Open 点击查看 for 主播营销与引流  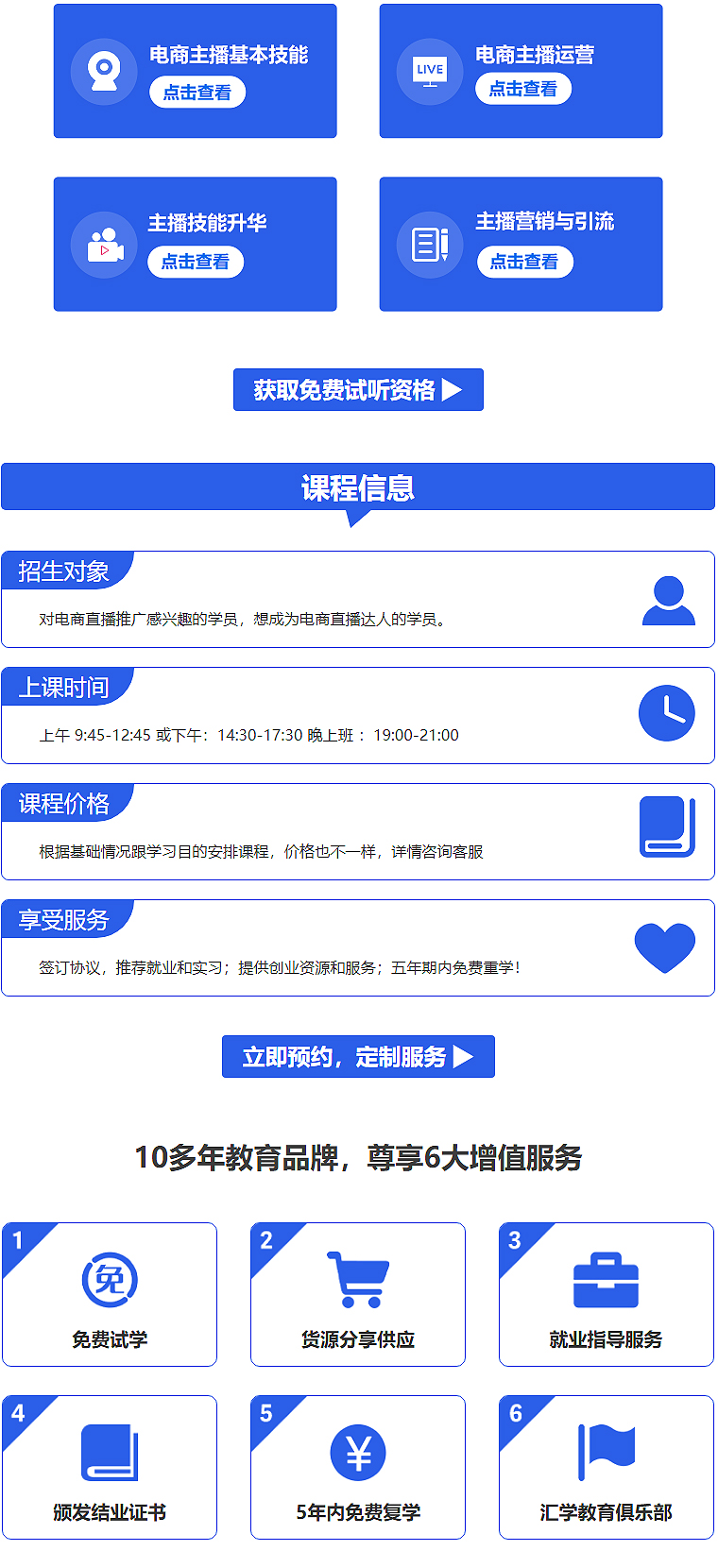(524, 262)
